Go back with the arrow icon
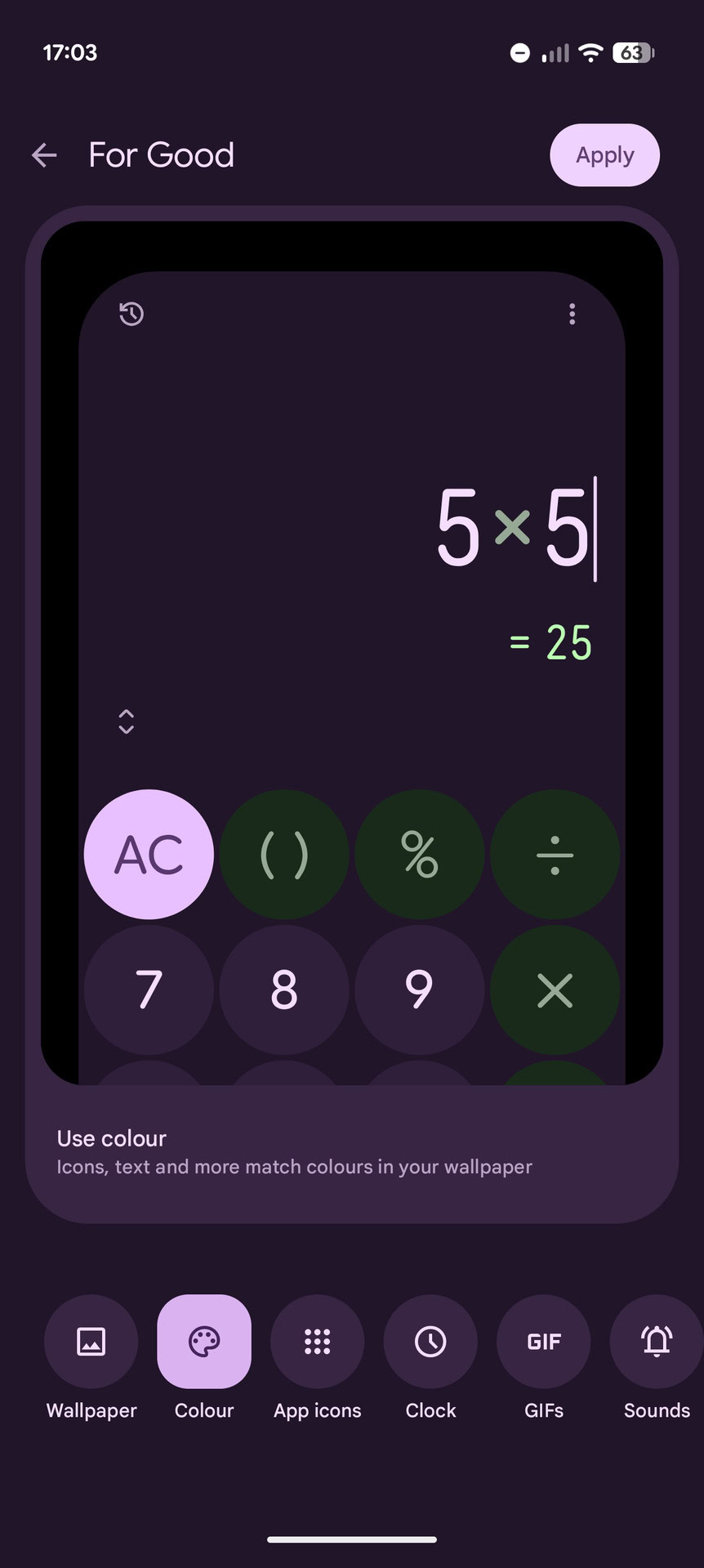 [x=44, y=155]
